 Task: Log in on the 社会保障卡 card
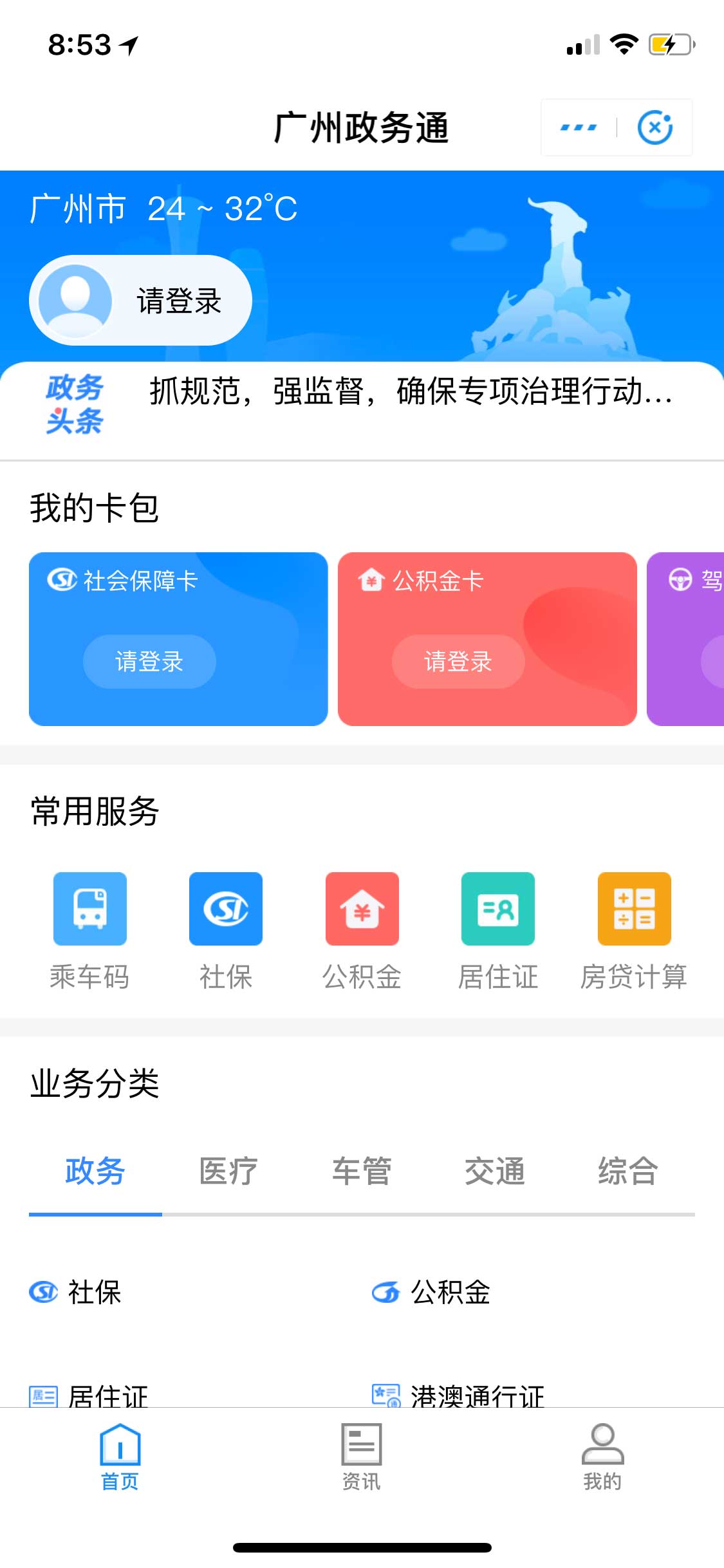tap(149, 662)
